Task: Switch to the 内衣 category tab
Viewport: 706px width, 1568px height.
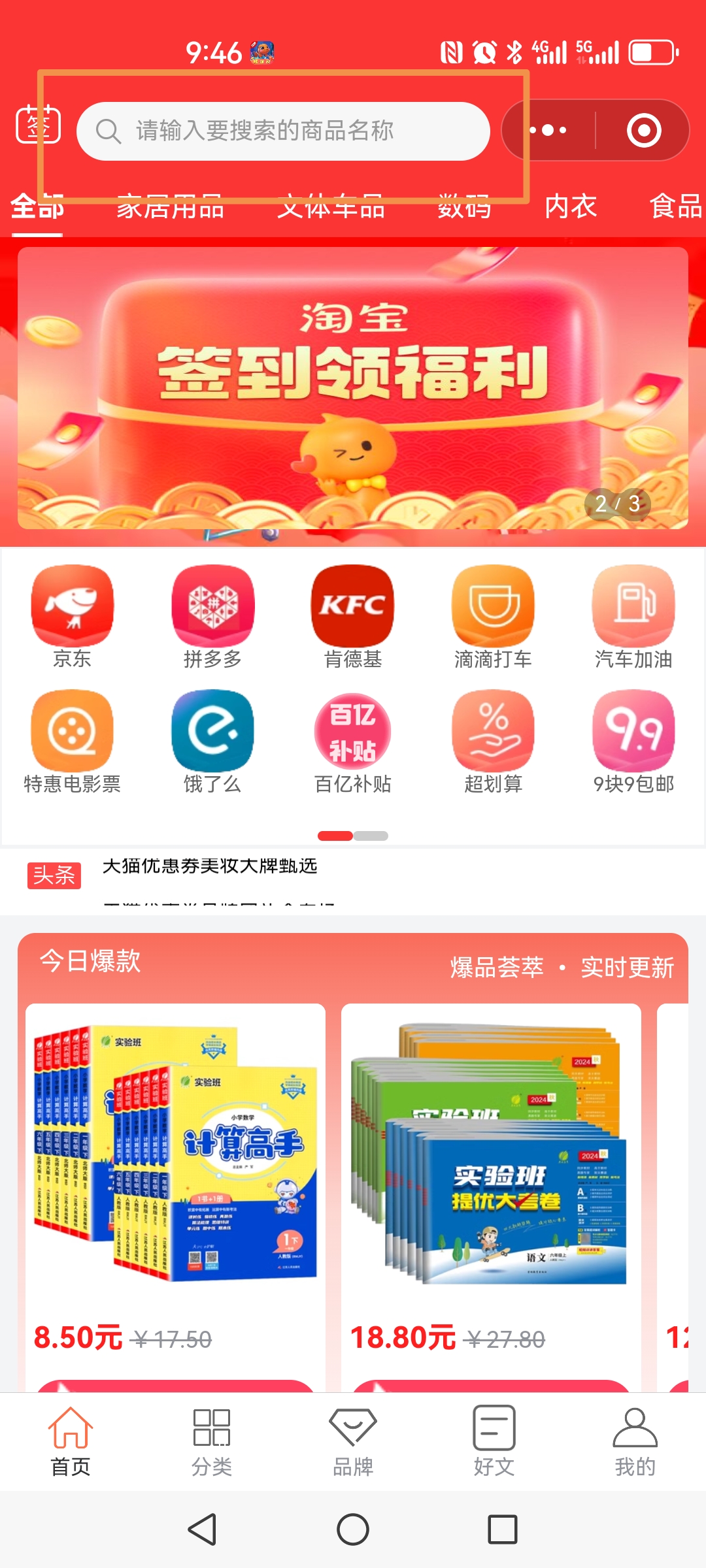Action: point(571,206)
